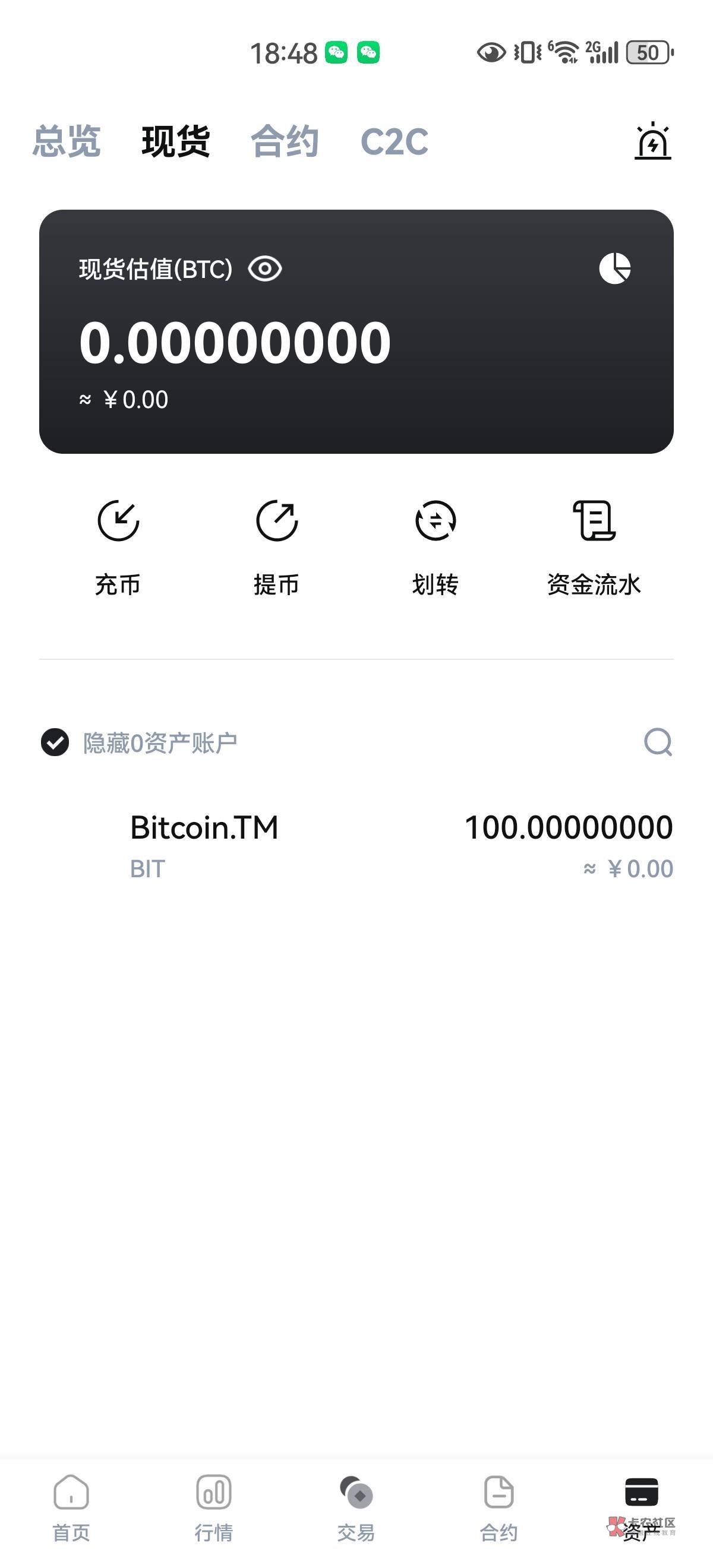Open the alarm light icon at top right
Screen dimensions: 713x1568
[652, 141]
